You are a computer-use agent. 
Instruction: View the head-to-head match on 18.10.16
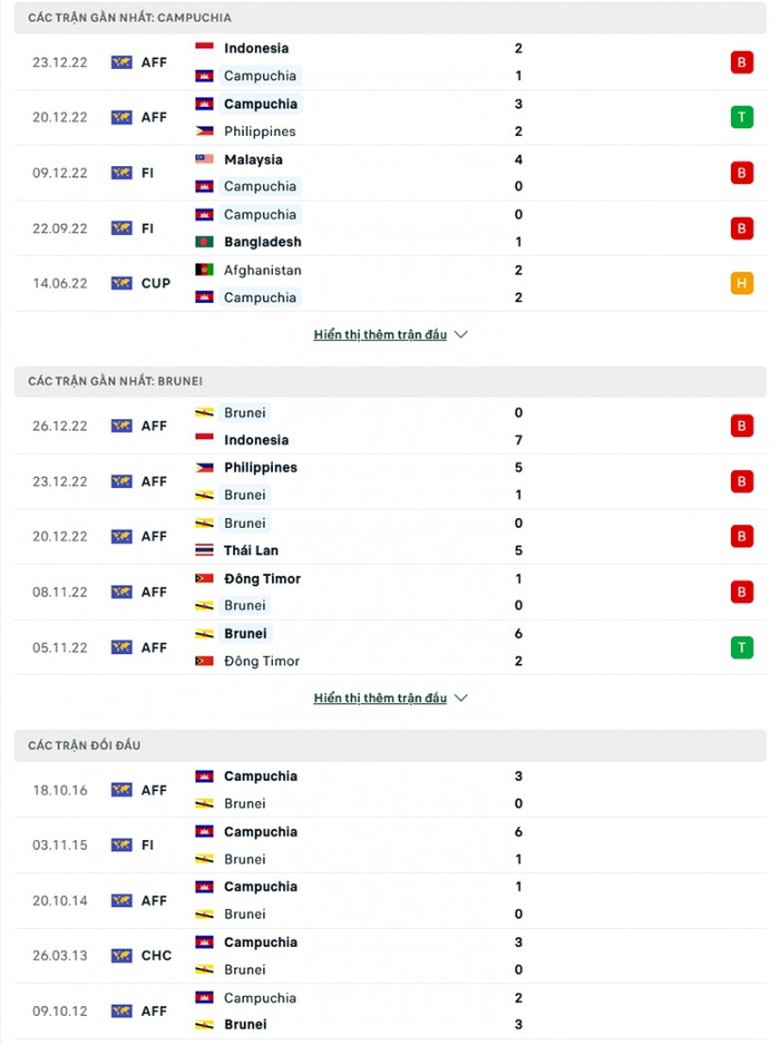pyautogui.click(x=390, y=790)
